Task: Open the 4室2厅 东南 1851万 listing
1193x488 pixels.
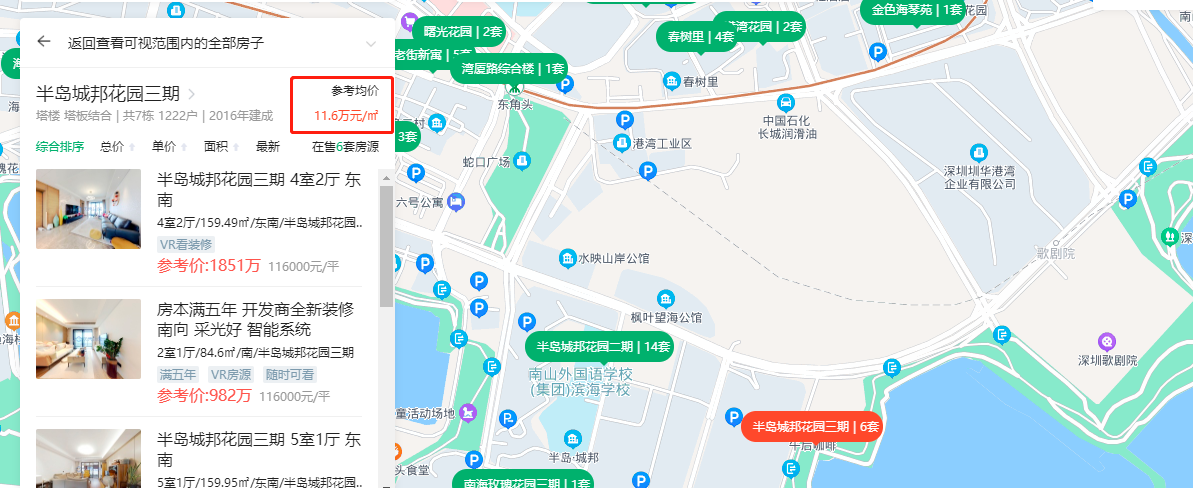Action: (258, 190)
